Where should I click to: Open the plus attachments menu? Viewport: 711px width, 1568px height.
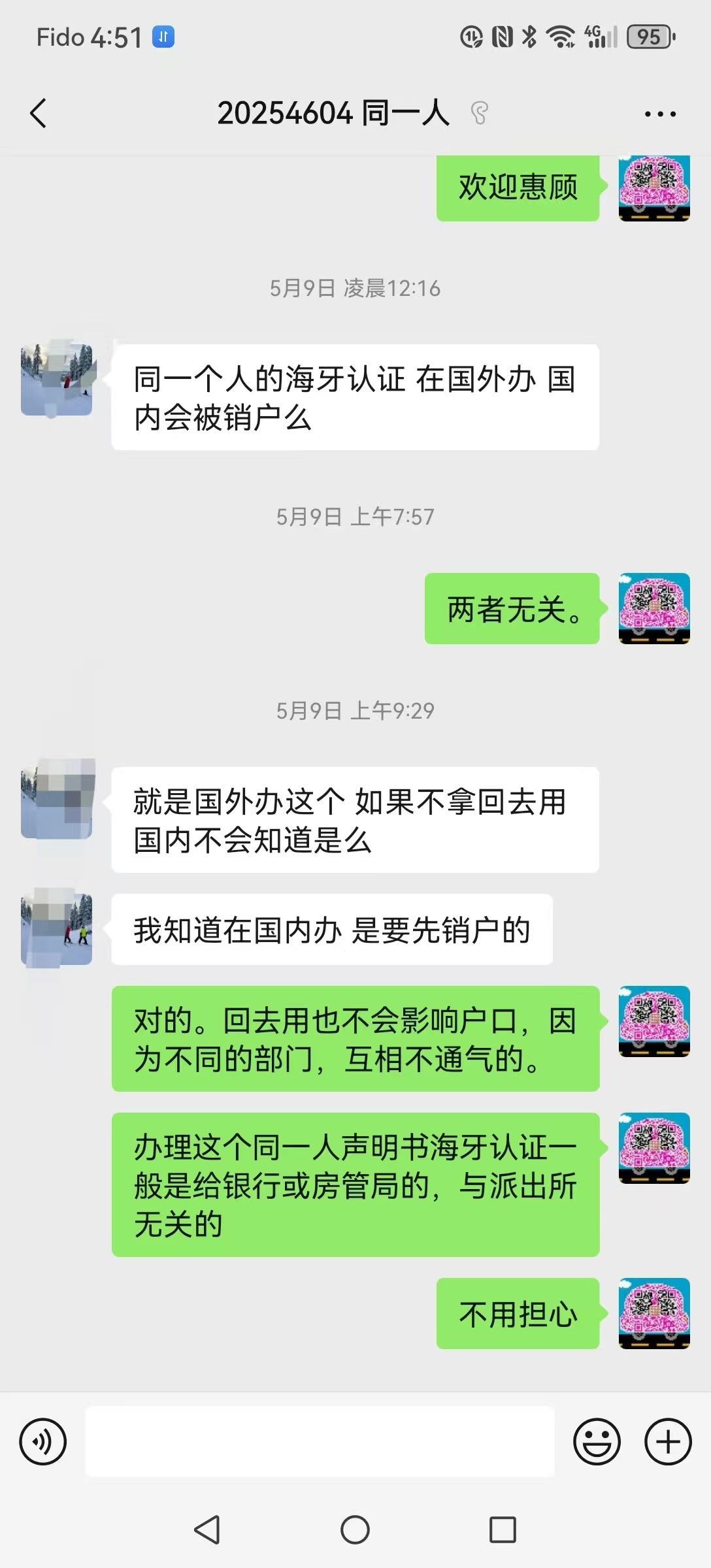(668, 1441)
